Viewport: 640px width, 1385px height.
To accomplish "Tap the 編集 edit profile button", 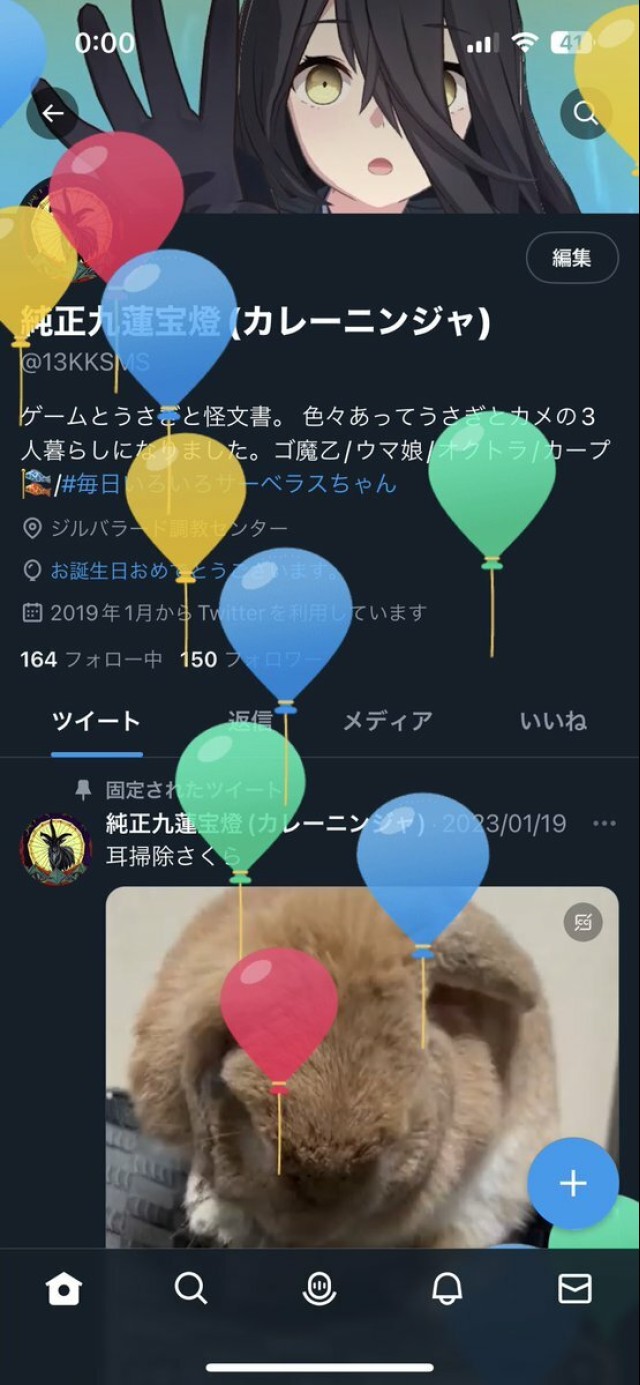I will pos(572,258).
